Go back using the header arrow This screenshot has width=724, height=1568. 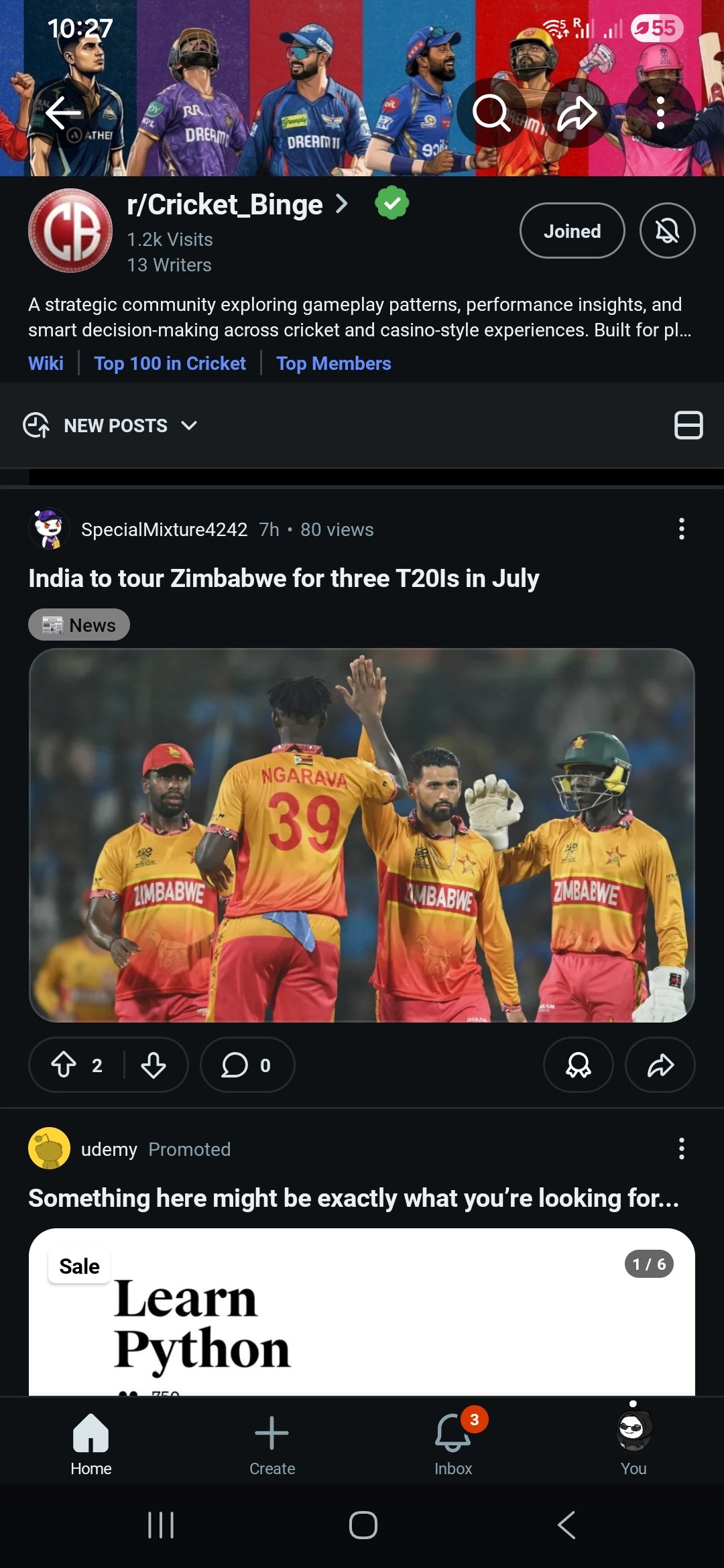pos(64,113)
